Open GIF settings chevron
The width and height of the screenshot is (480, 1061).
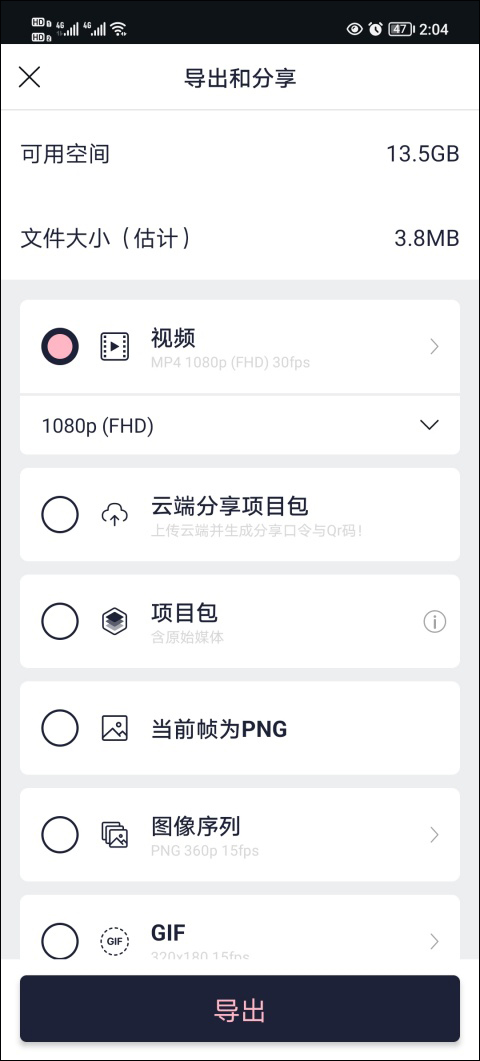[435, 941]
